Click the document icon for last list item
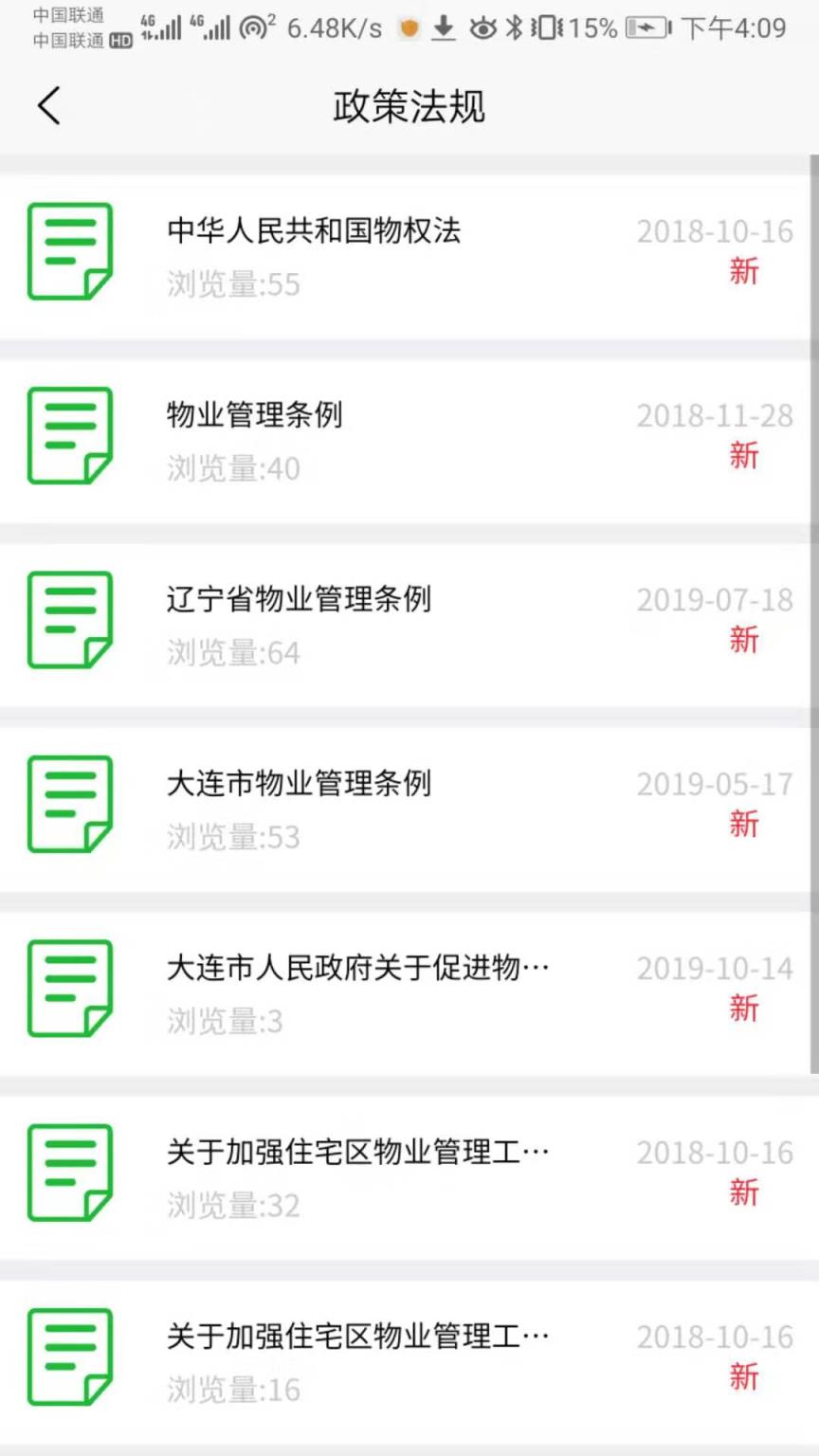 tap(69, 1356)
